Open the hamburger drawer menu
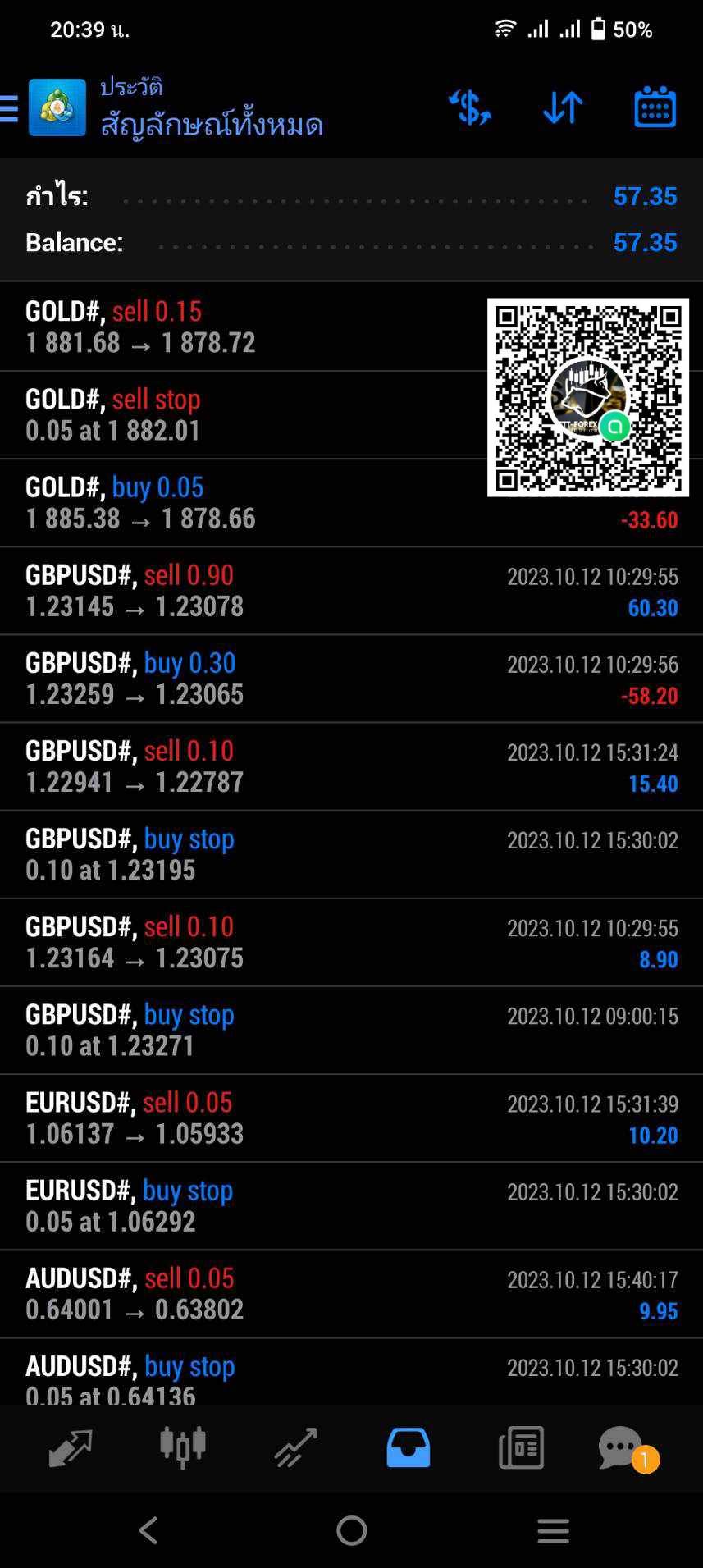 tap(9, 108)
